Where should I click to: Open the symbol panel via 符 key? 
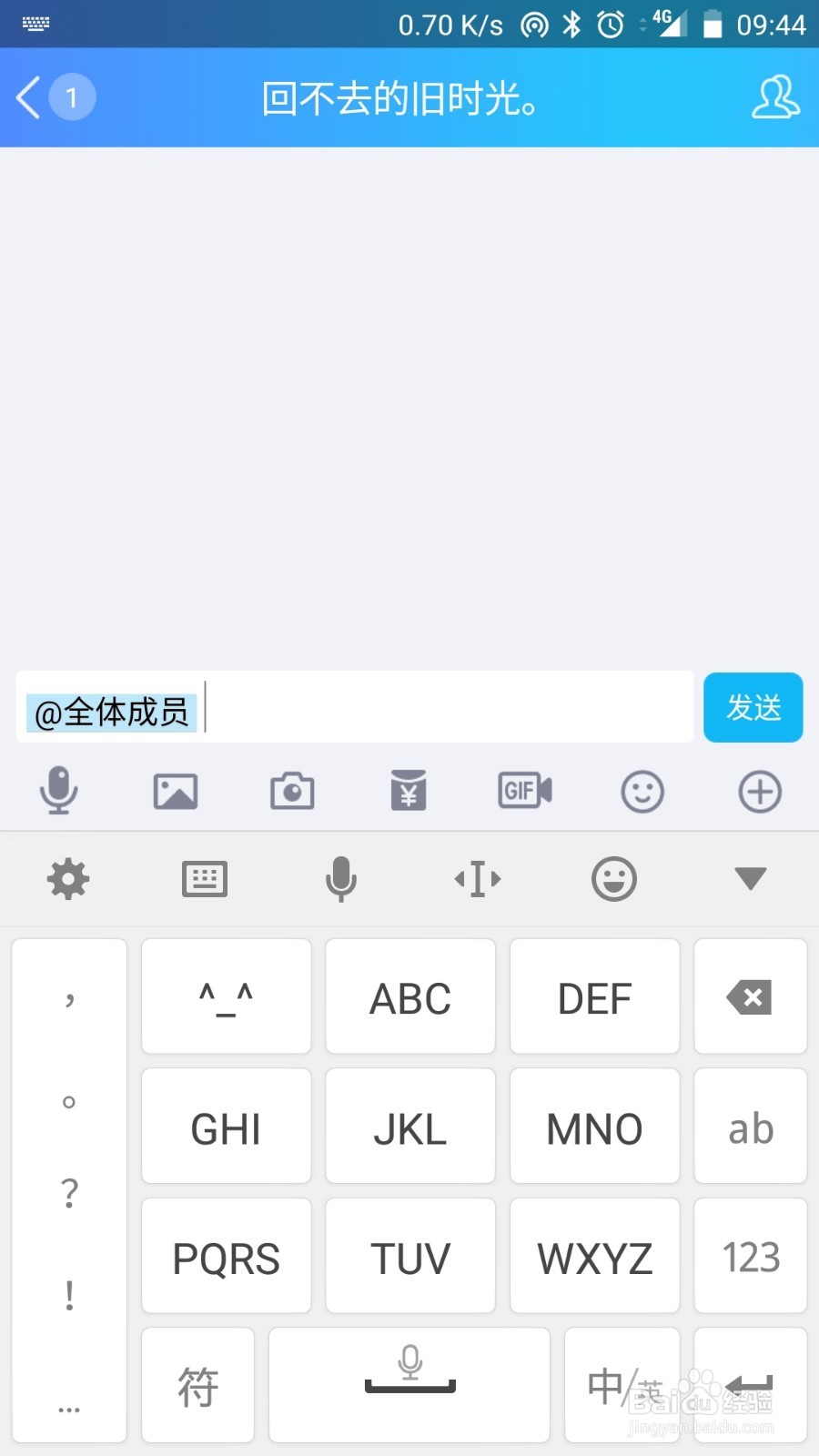click(x=197, y=1385)
